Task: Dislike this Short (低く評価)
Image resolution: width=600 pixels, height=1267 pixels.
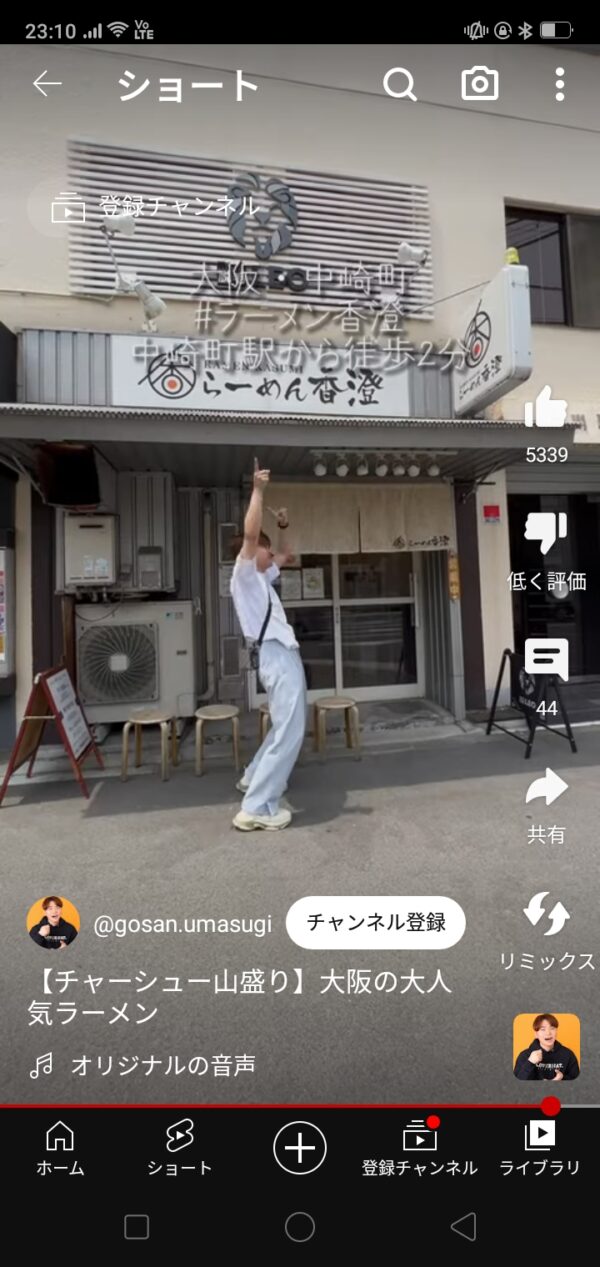Action: tap(546, 533)
